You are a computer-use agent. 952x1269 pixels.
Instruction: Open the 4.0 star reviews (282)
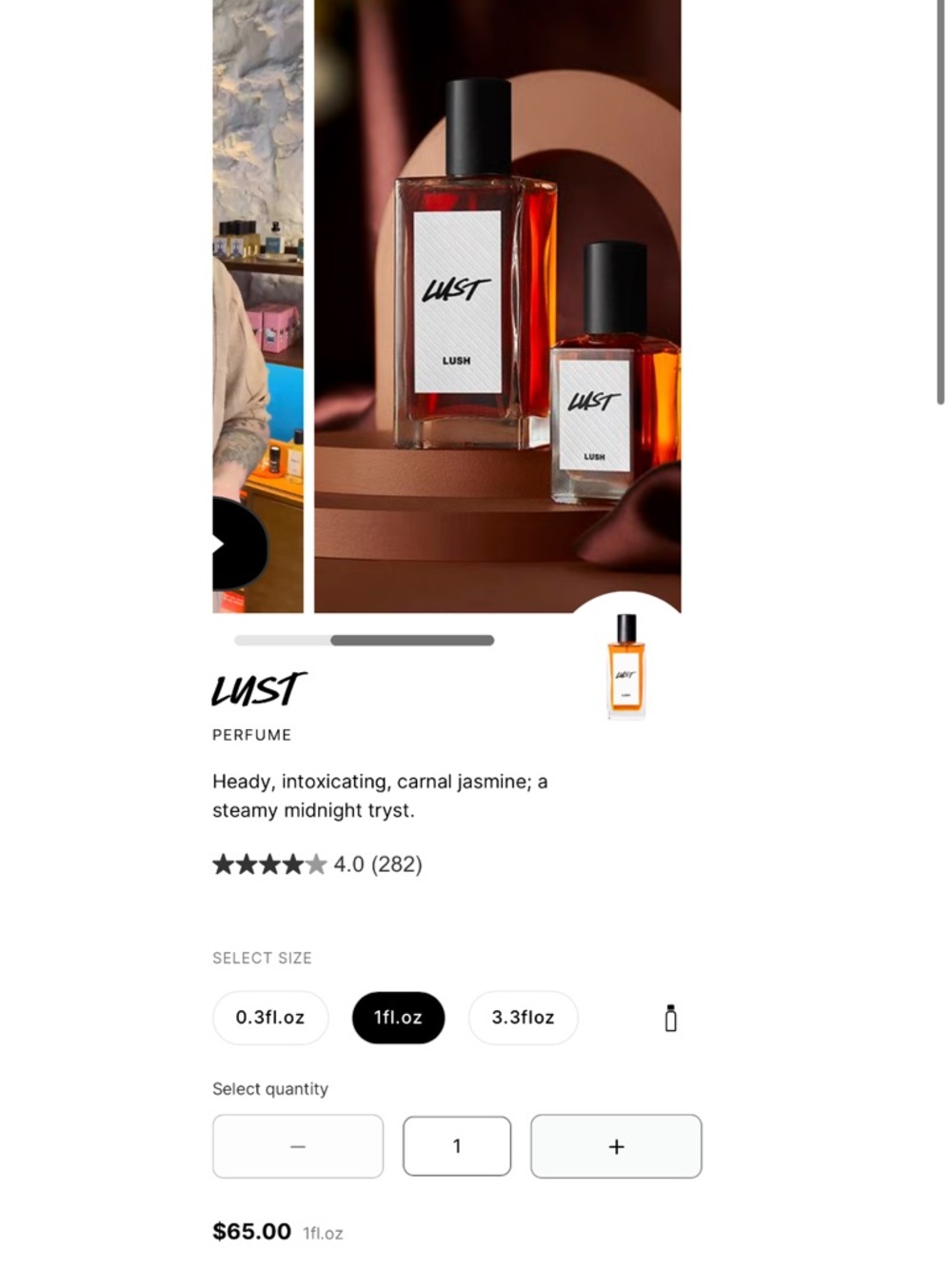[317, 864]
